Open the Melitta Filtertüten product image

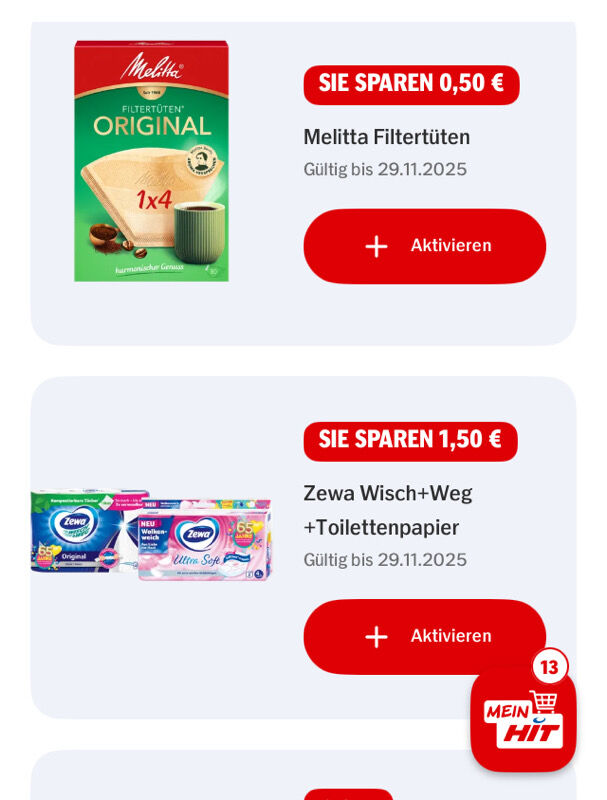coord(151,160)
